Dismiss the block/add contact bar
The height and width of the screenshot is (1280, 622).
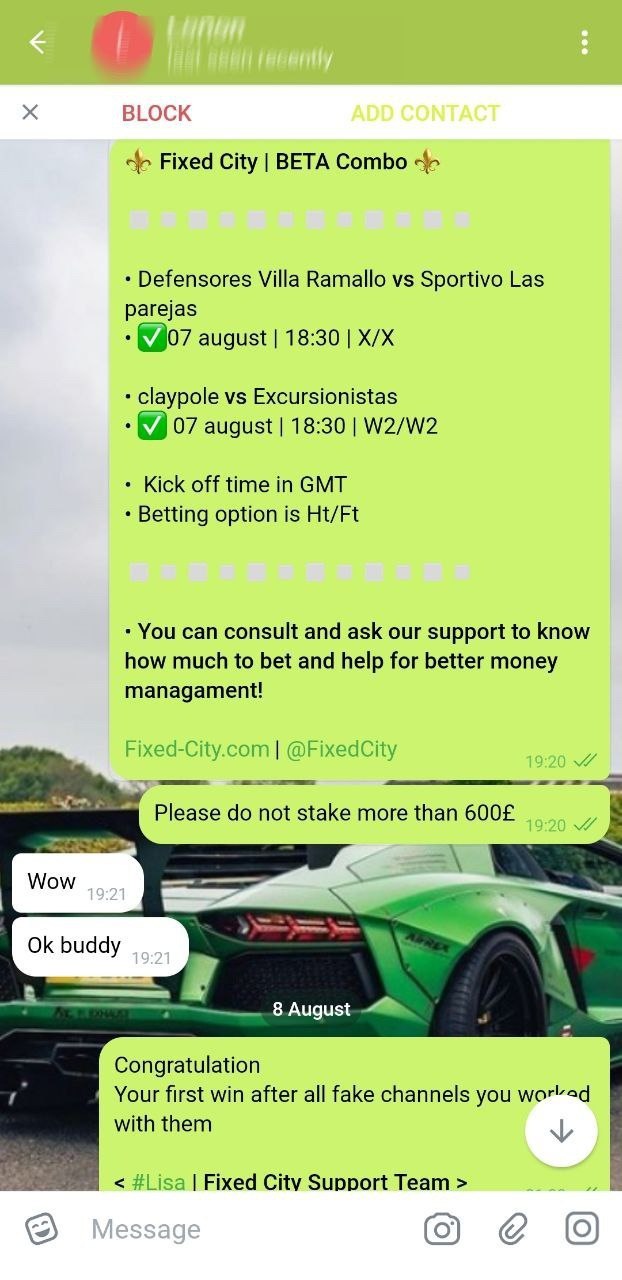(30, 112)
